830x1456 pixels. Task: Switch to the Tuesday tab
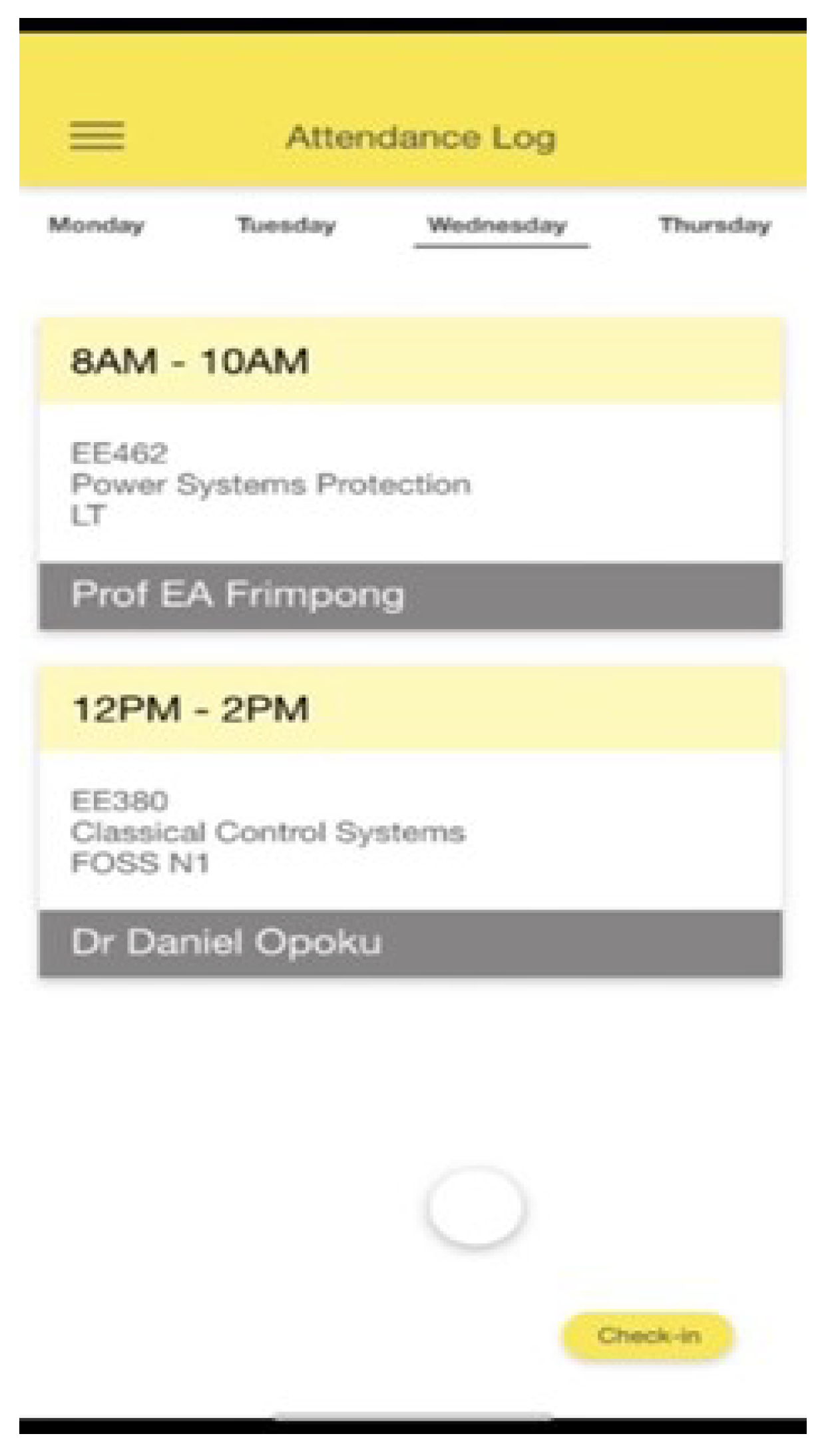(286, 225)
